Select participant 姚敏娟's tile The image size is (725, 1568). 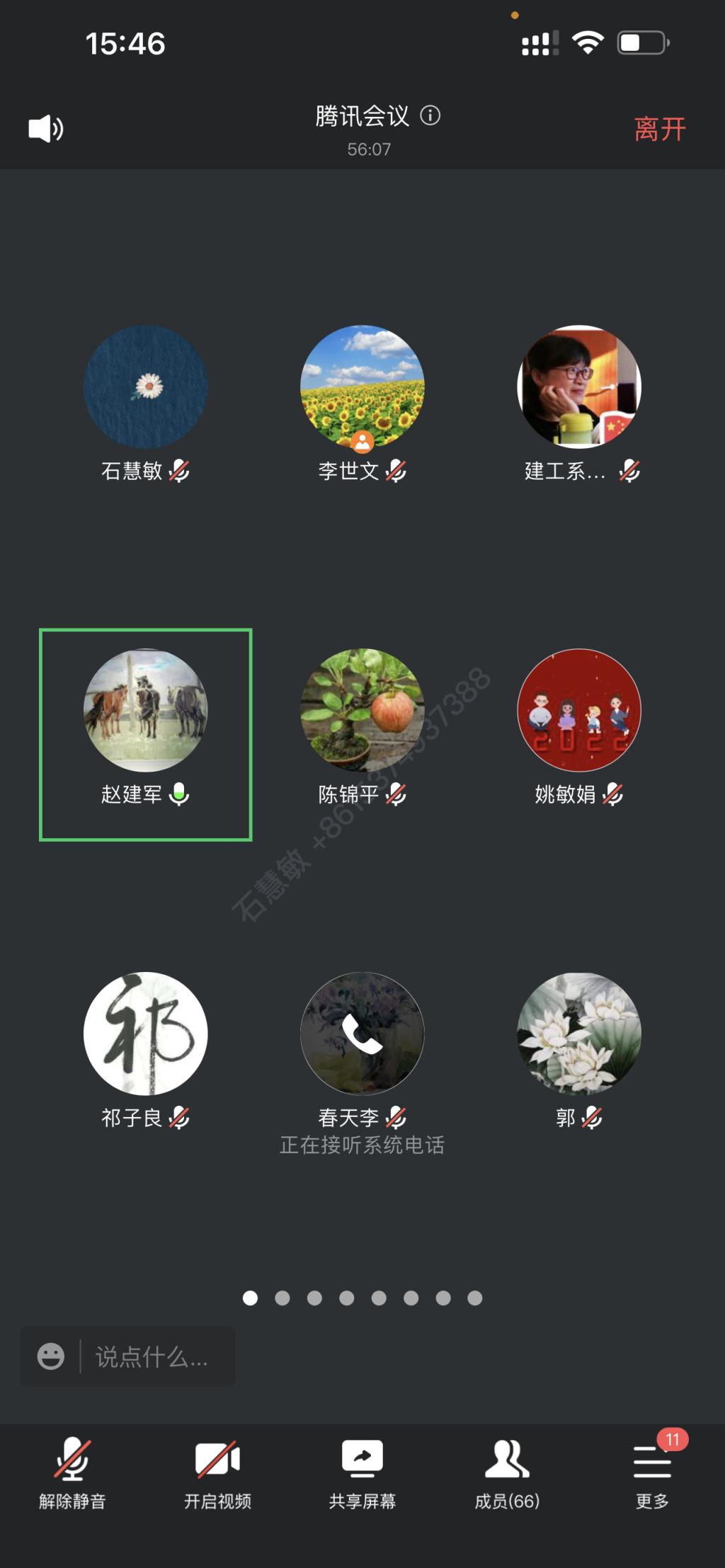tap(579, 711)
